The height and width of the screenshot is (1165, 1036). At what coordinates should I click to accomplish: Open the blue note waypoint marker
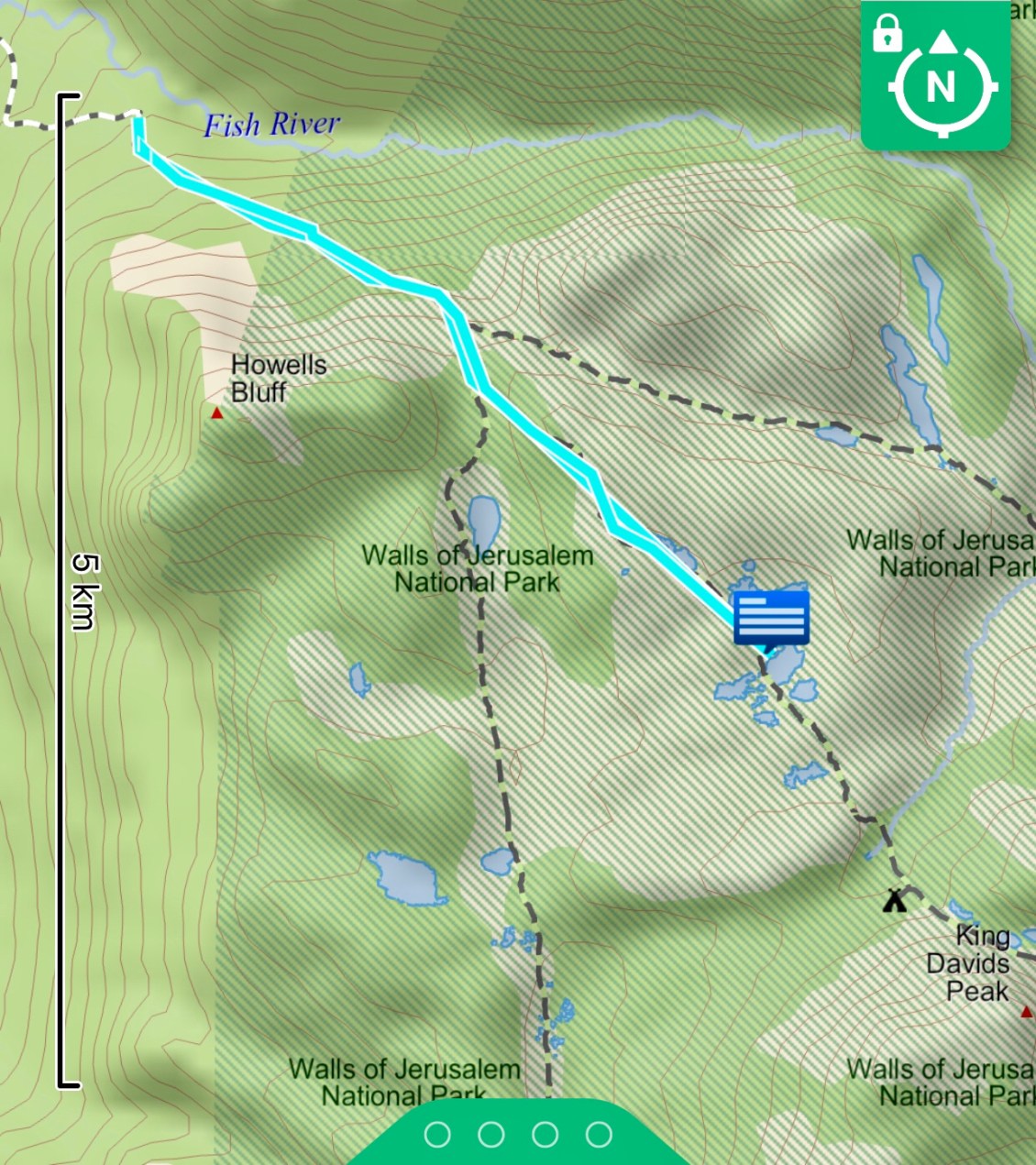coord(771,617)
